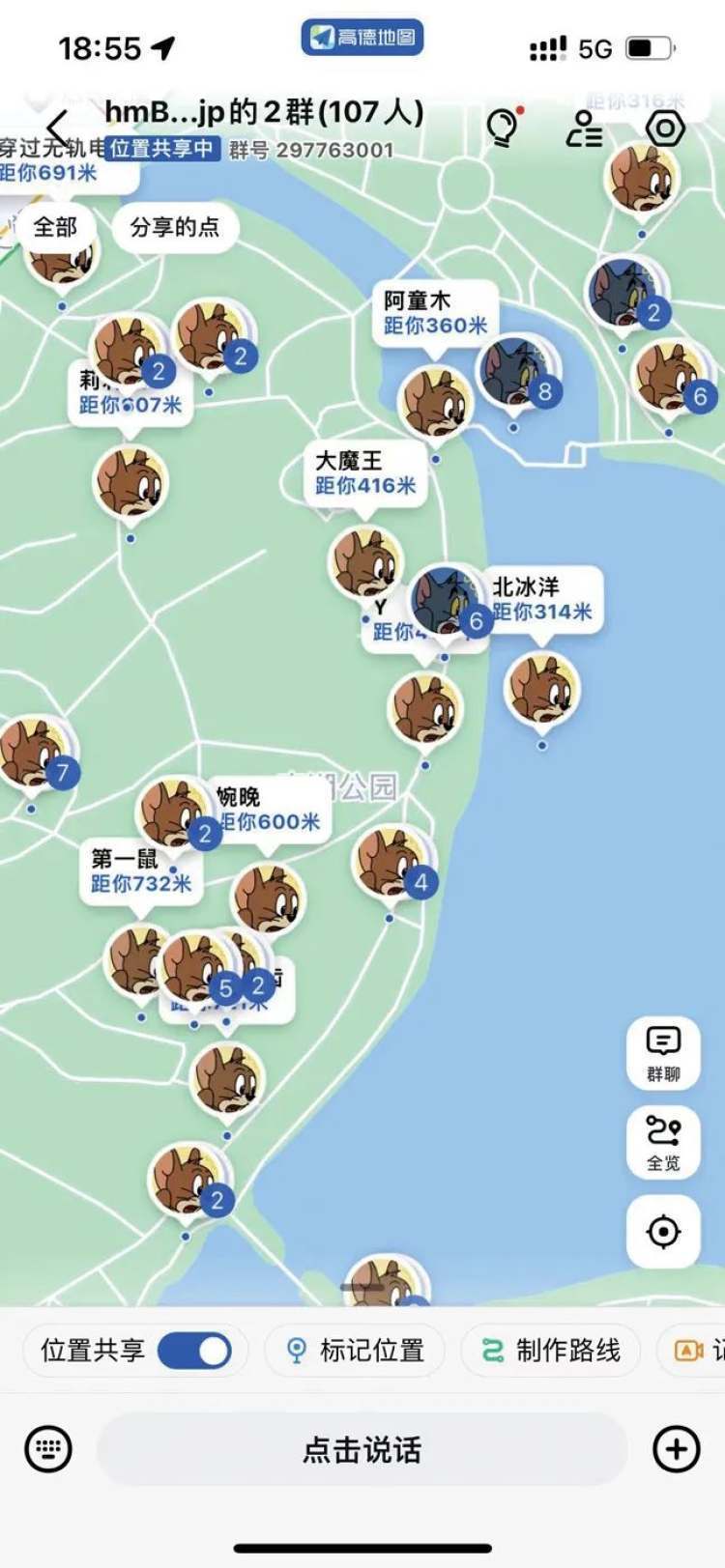The height and width of the screenshot is (1568, 725).
Task: Open the group members icon
Action: click(x=584, y=128)
